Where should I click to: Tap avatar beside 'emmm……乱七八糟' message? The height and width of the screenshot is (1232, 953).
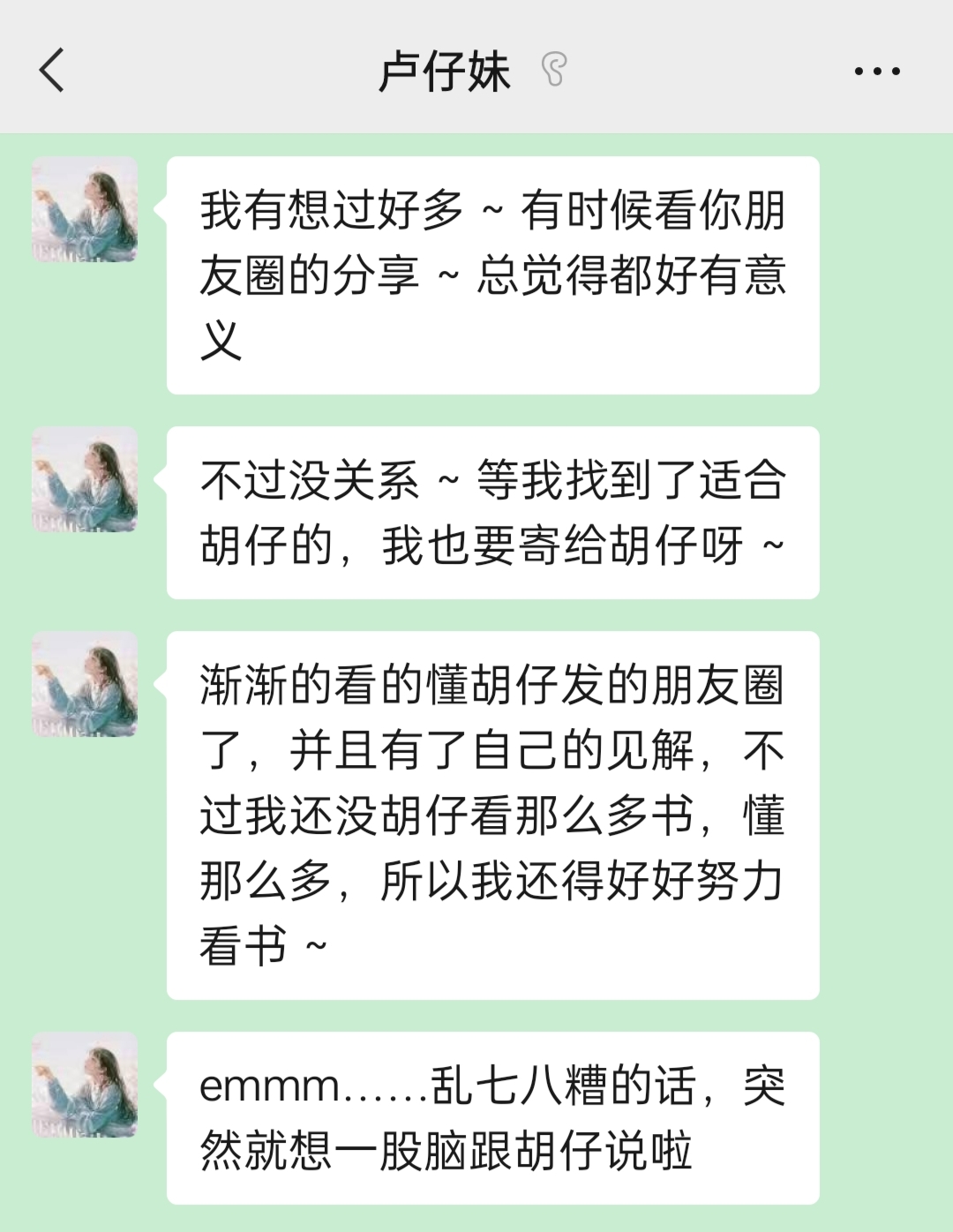85,1086
